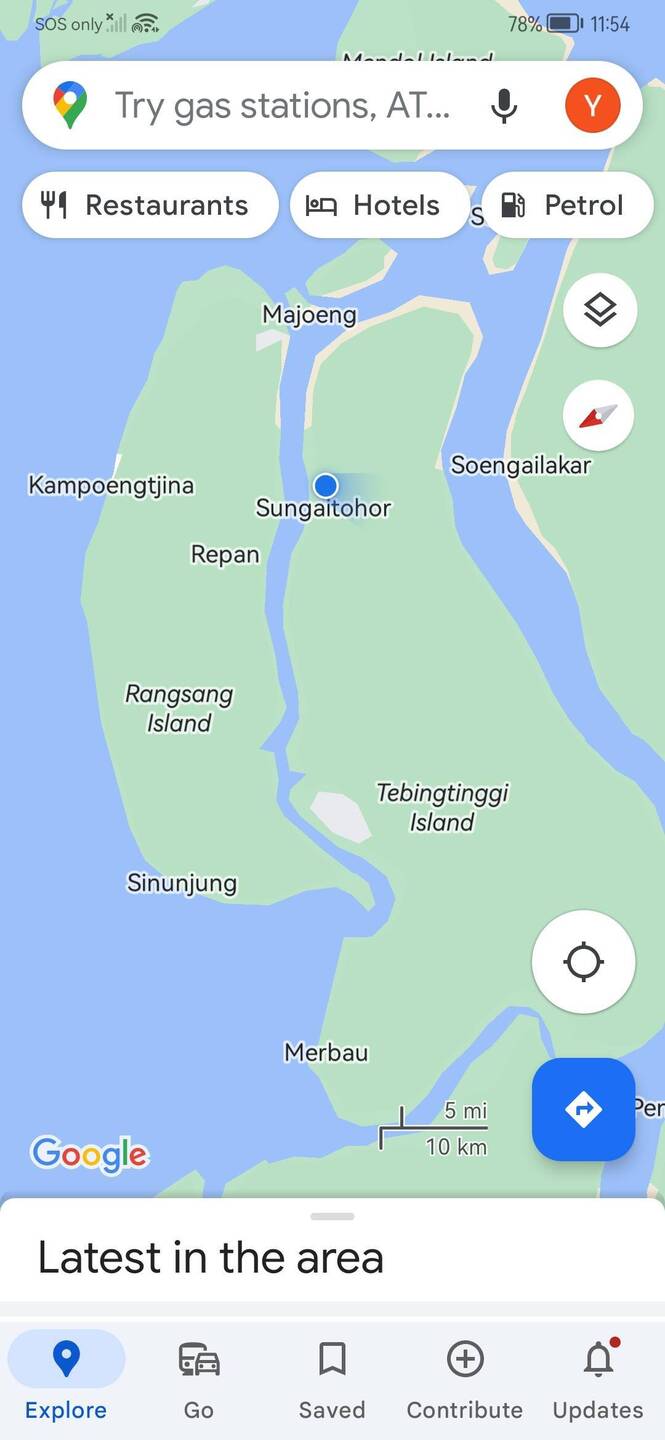Open directions with the blue arrow button

583,1109
